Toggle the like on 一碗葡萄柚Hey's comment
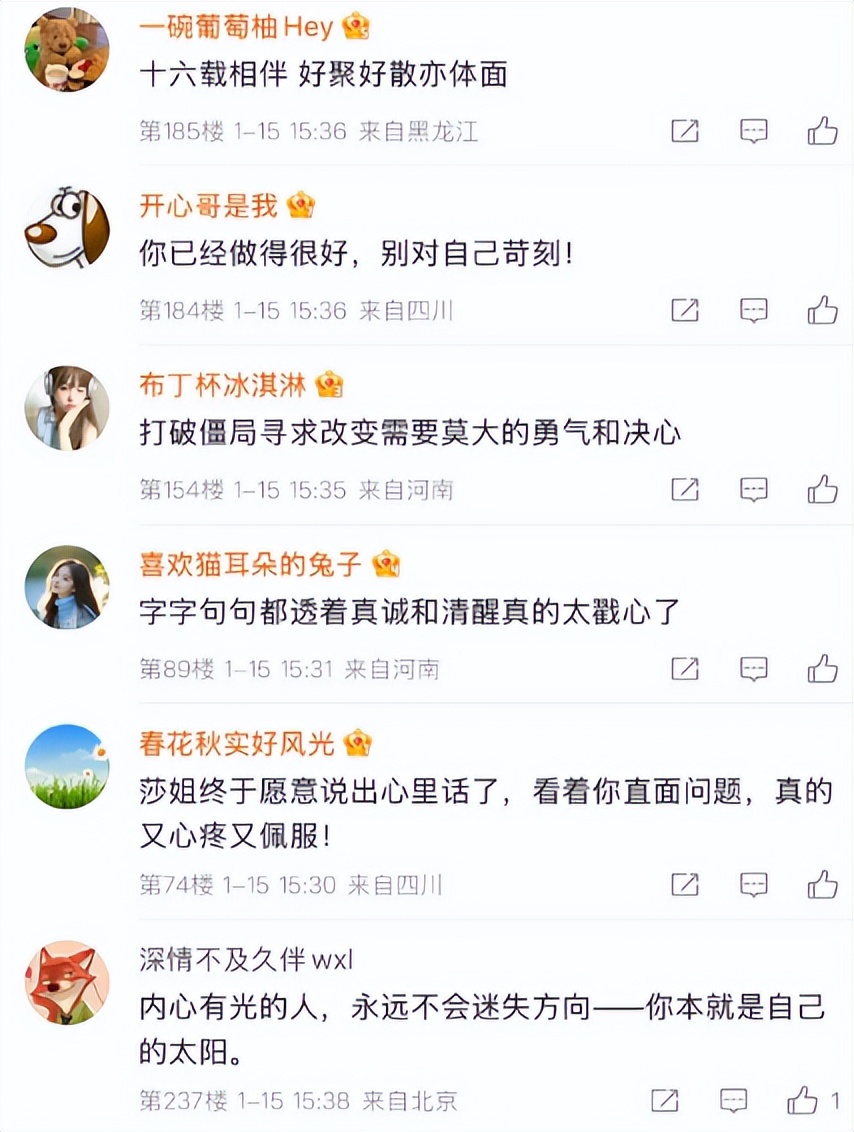 (821, 131)
